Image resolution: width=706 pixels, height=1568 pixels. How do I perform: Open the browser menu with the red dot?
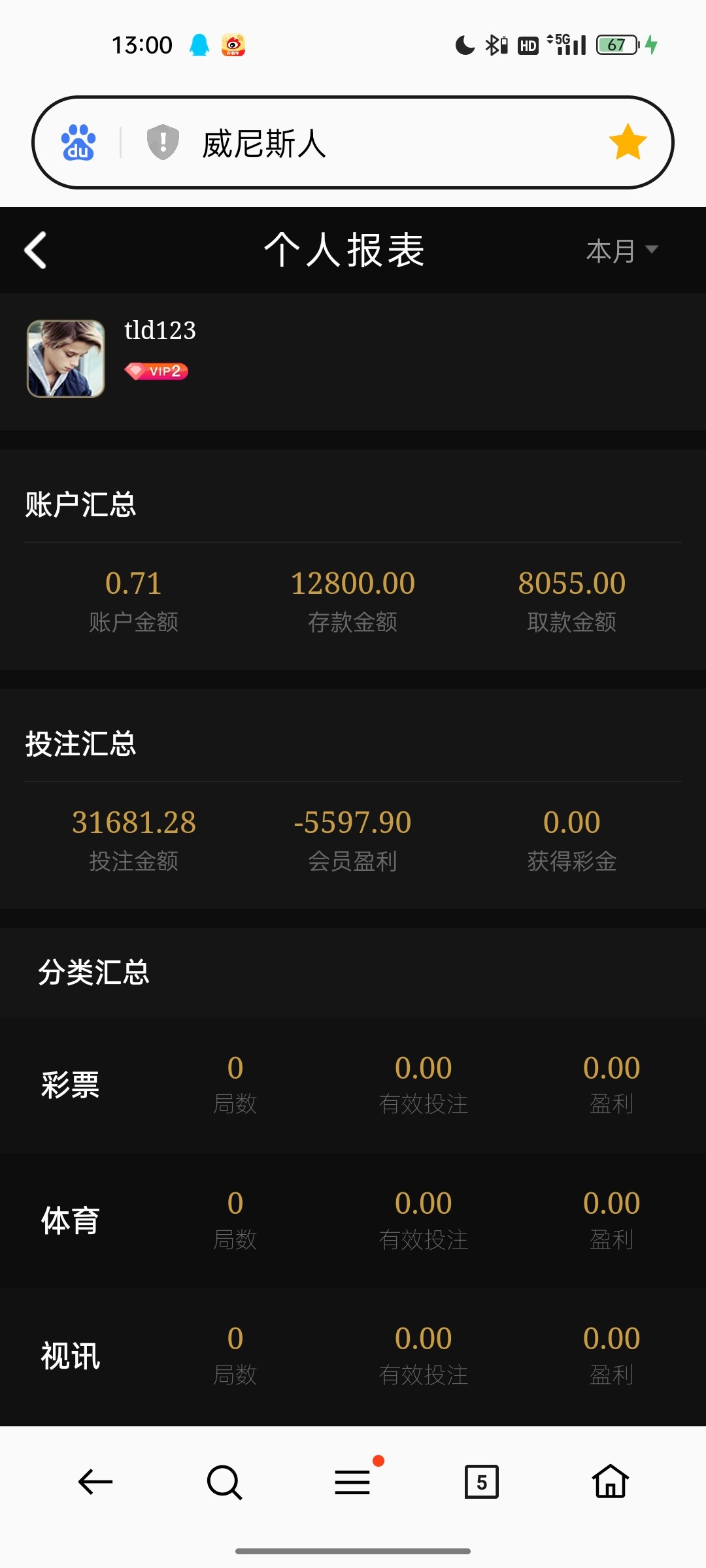point(353,1482)
